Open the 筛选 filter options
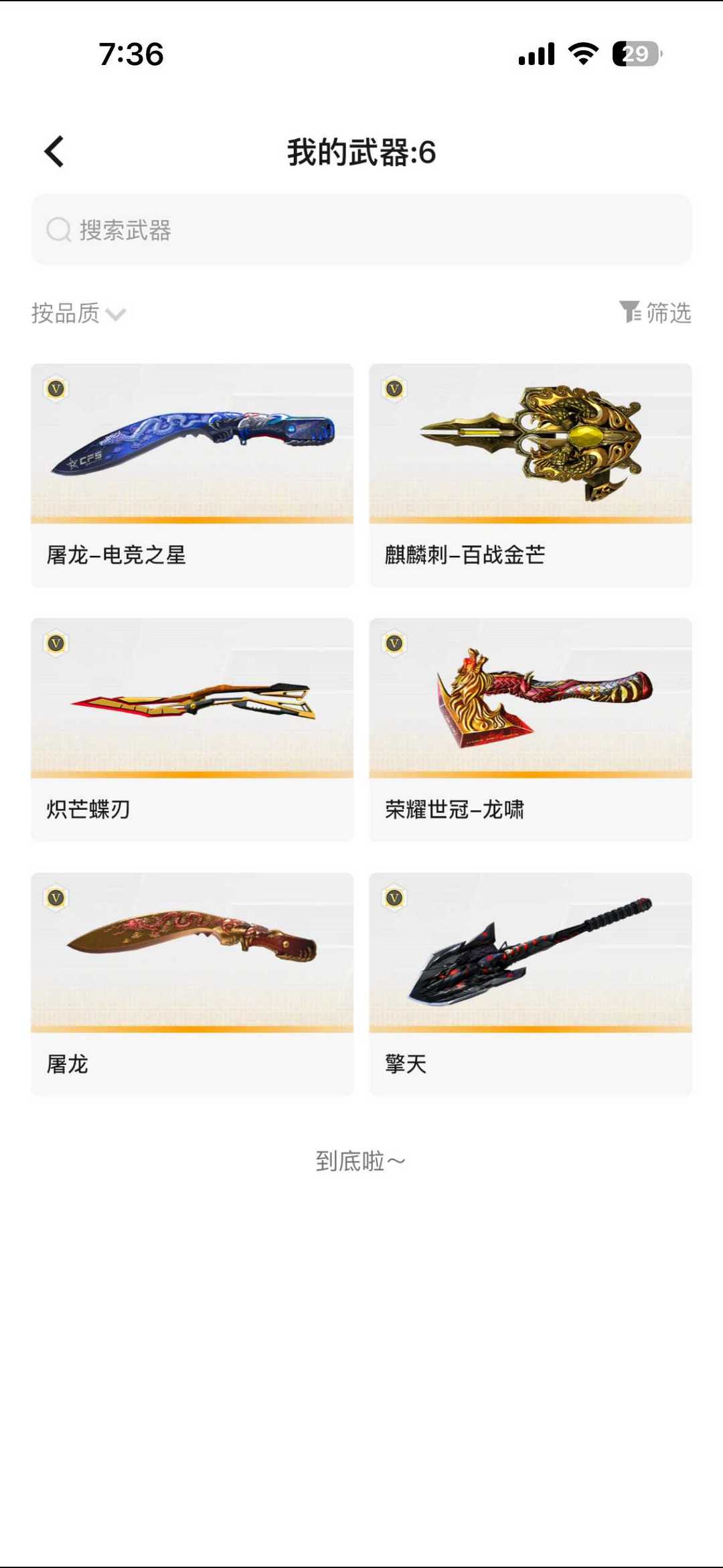The height and width of the screenshot is (1568, 723). pyautogui.click(x=655, y=312)
